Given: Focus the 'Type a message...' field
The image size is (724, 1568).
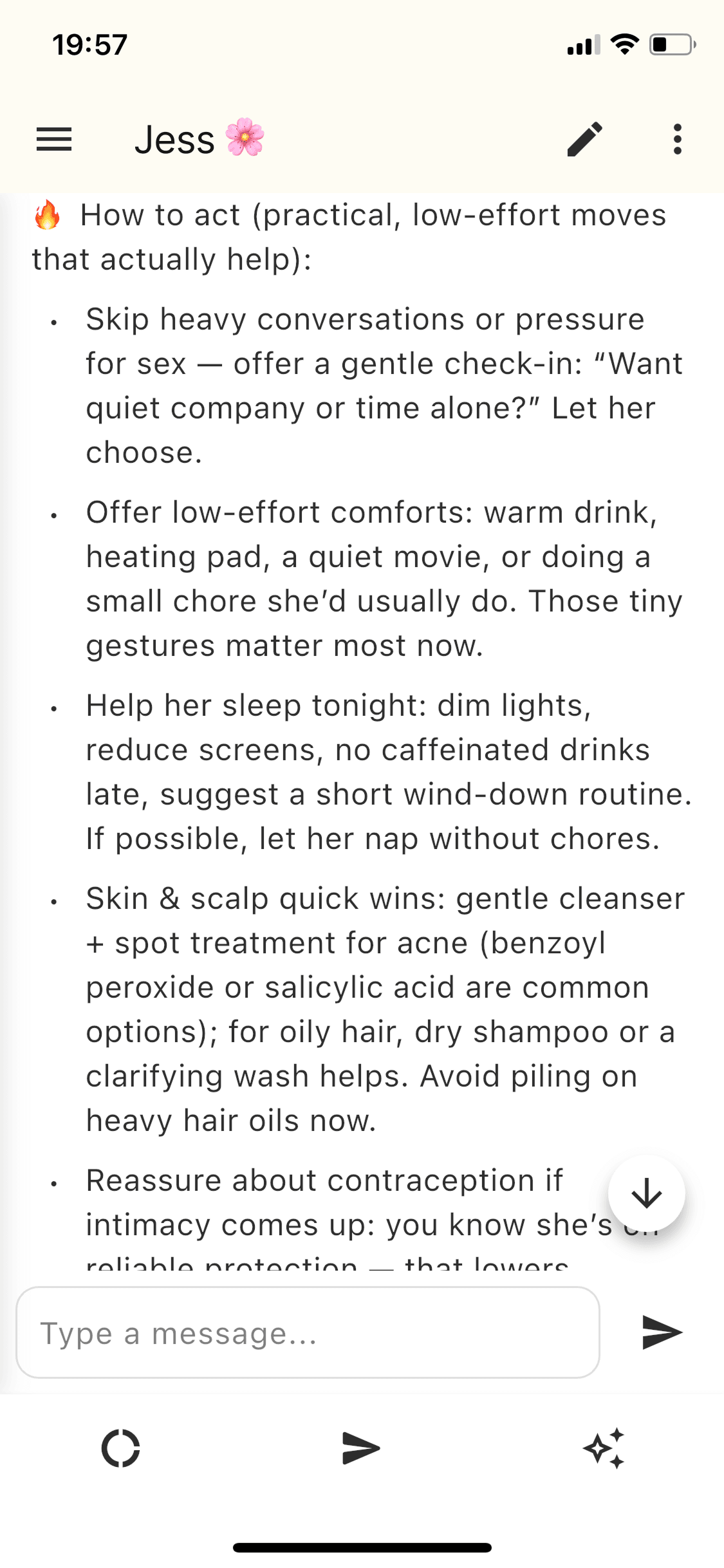Looking at the screenshot, I should click(308, 1332).
